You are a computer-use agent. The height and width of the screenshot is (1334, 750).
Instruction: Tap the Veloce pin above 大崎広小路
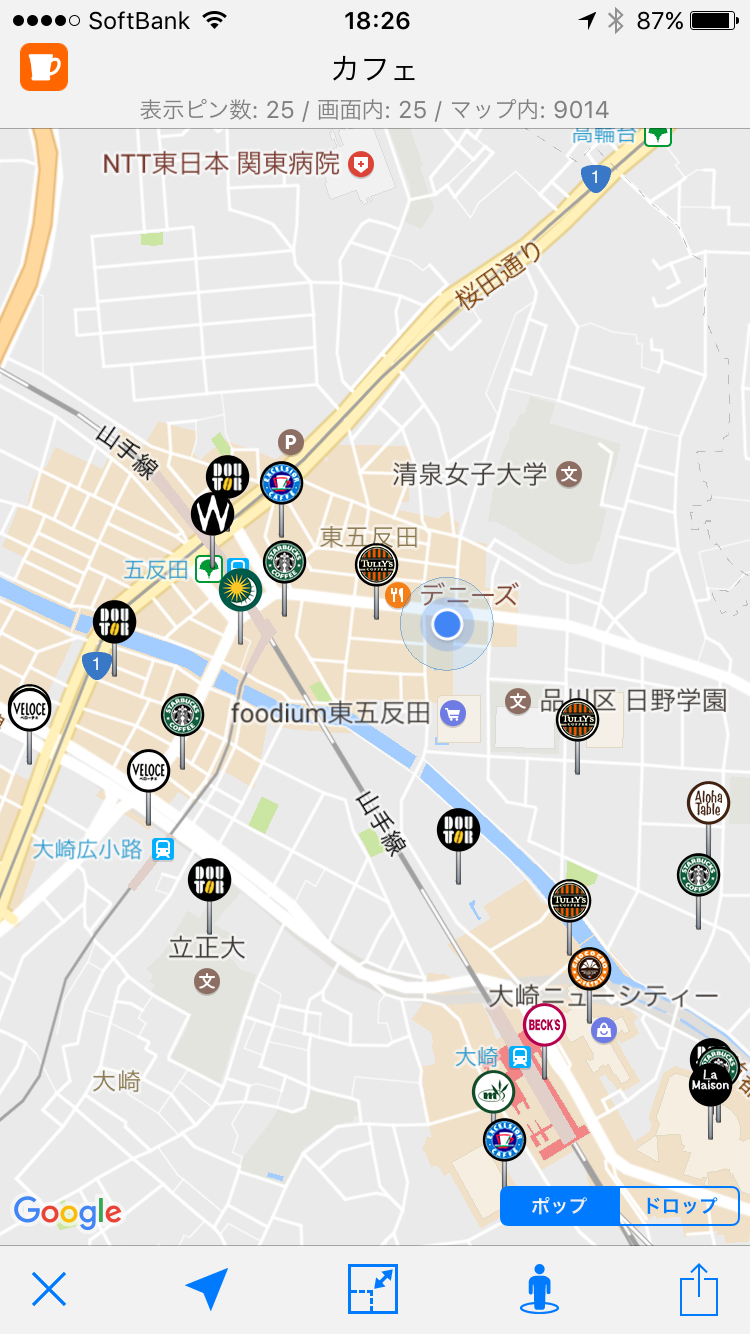[x=148, y=771]
